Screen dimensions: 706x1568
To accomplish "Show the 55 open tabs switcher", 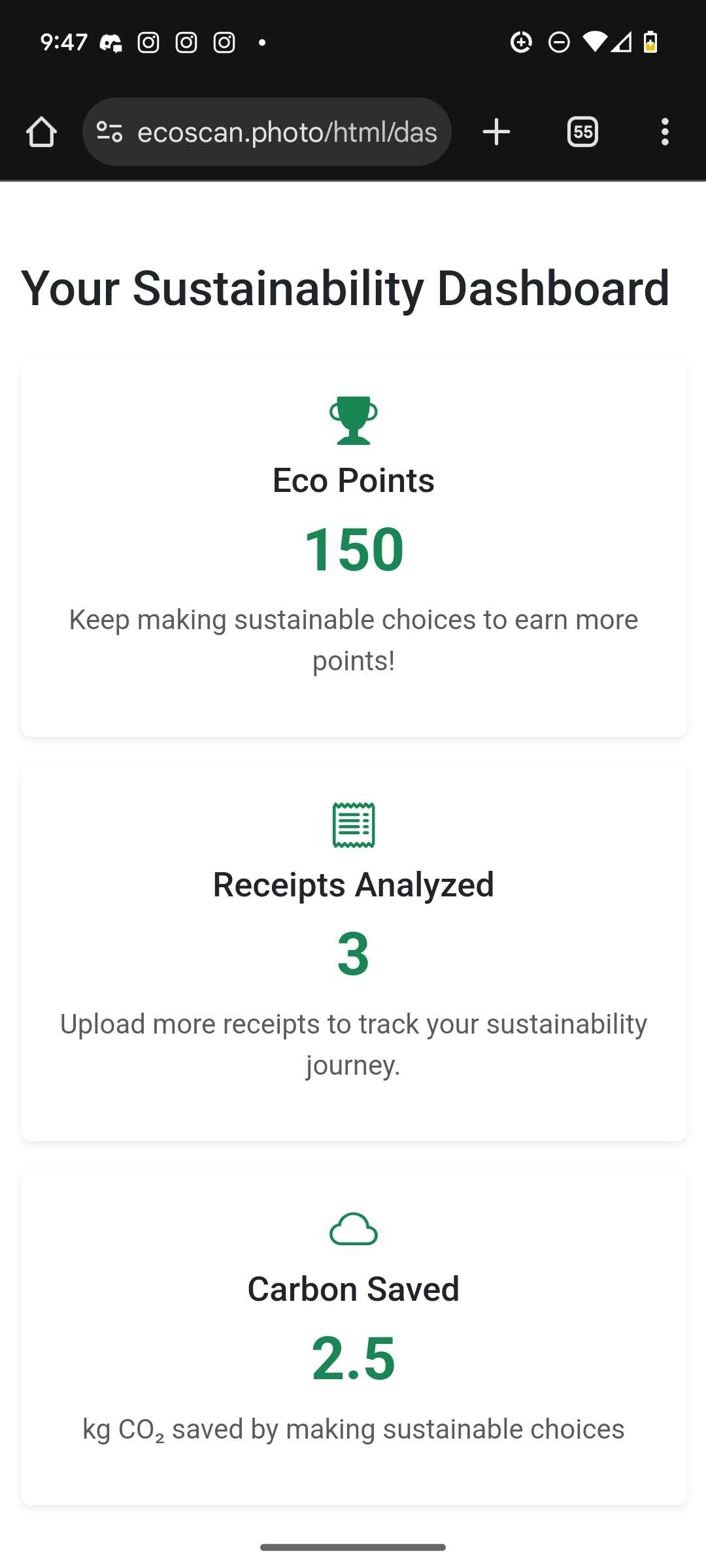I will point(582,132).
